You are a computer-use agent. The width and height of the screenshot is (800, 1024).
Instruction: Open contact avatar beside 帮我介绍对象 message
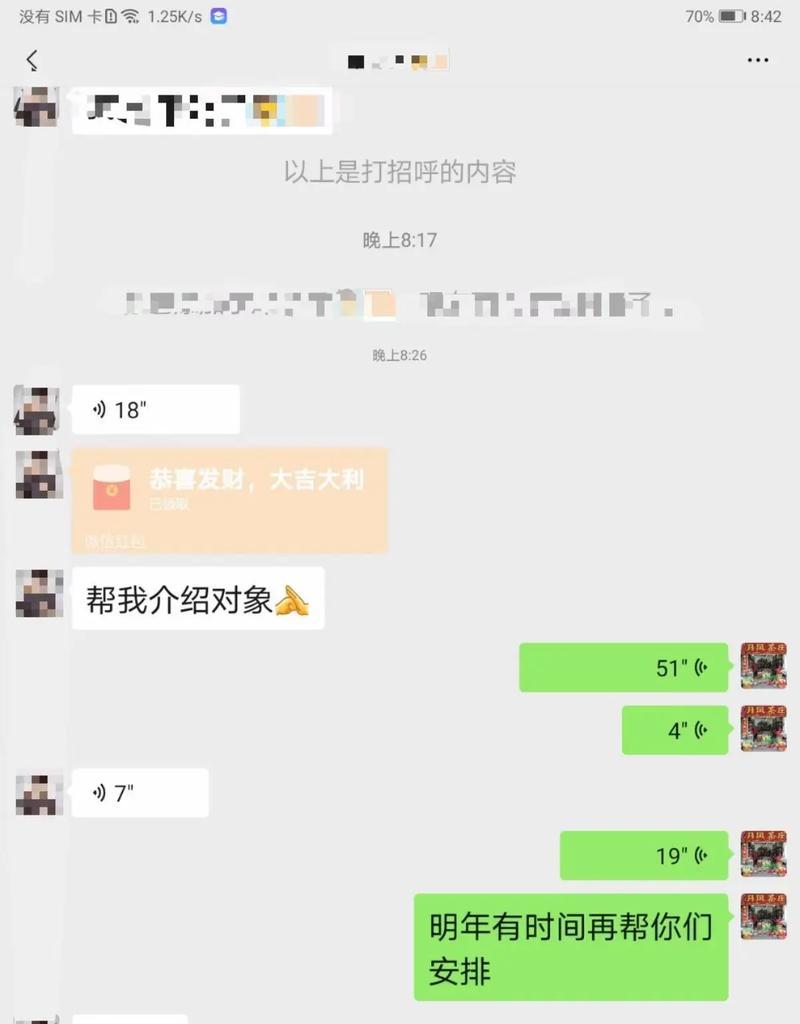[x=40, y=594]
